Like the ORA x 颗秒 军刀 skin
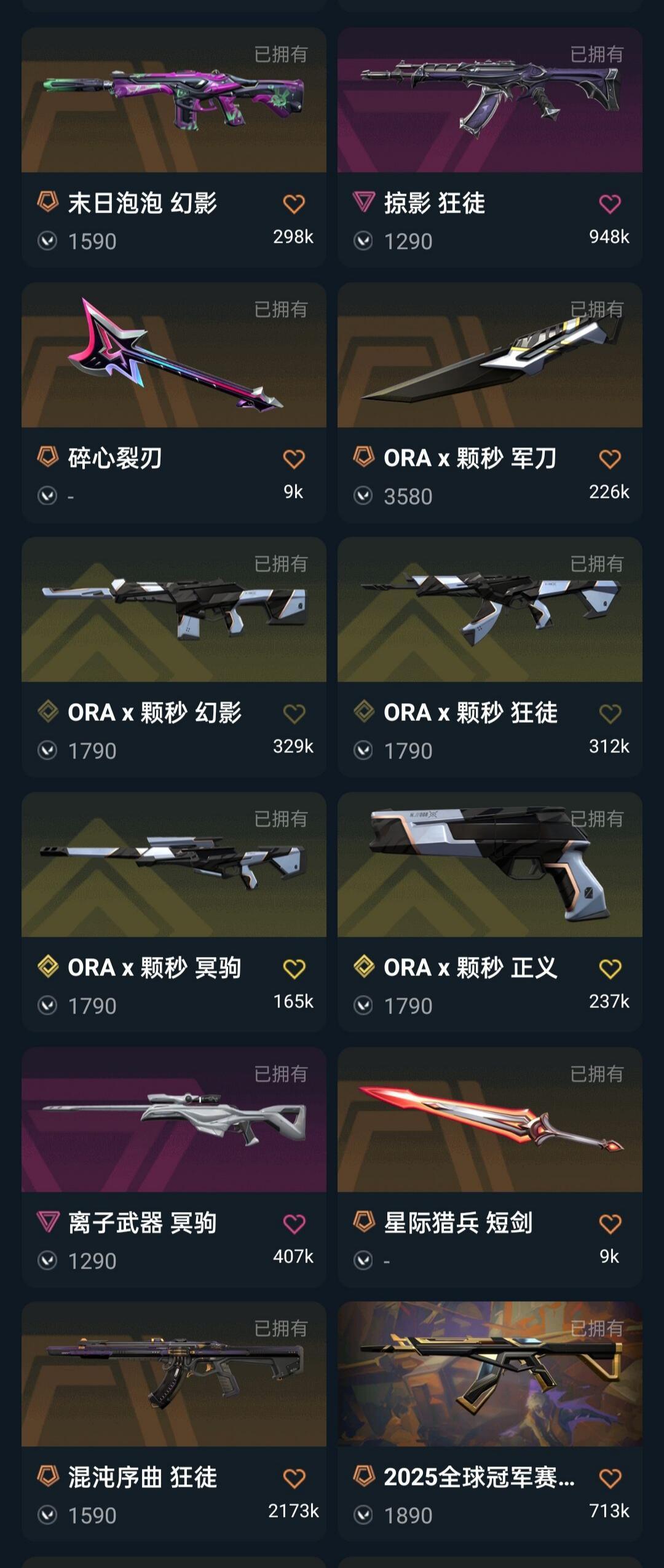This screenshot has width=664, height=1568. (x=610, y=459)
